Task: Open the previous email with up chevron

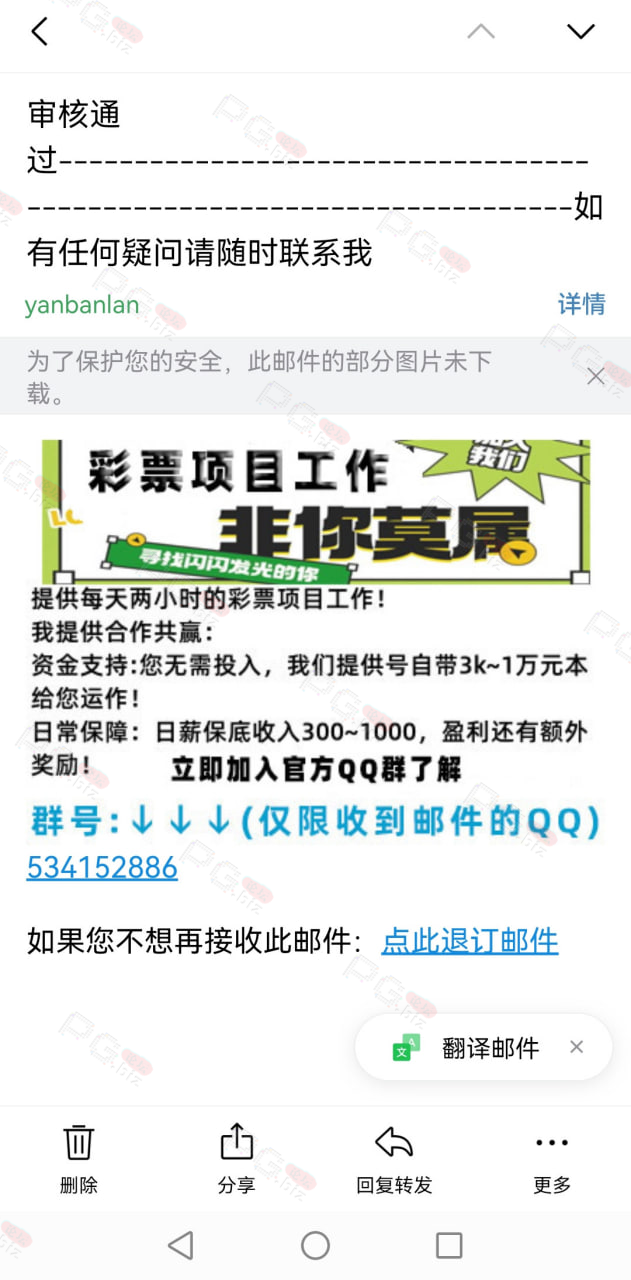Action: tap(481, 32)
